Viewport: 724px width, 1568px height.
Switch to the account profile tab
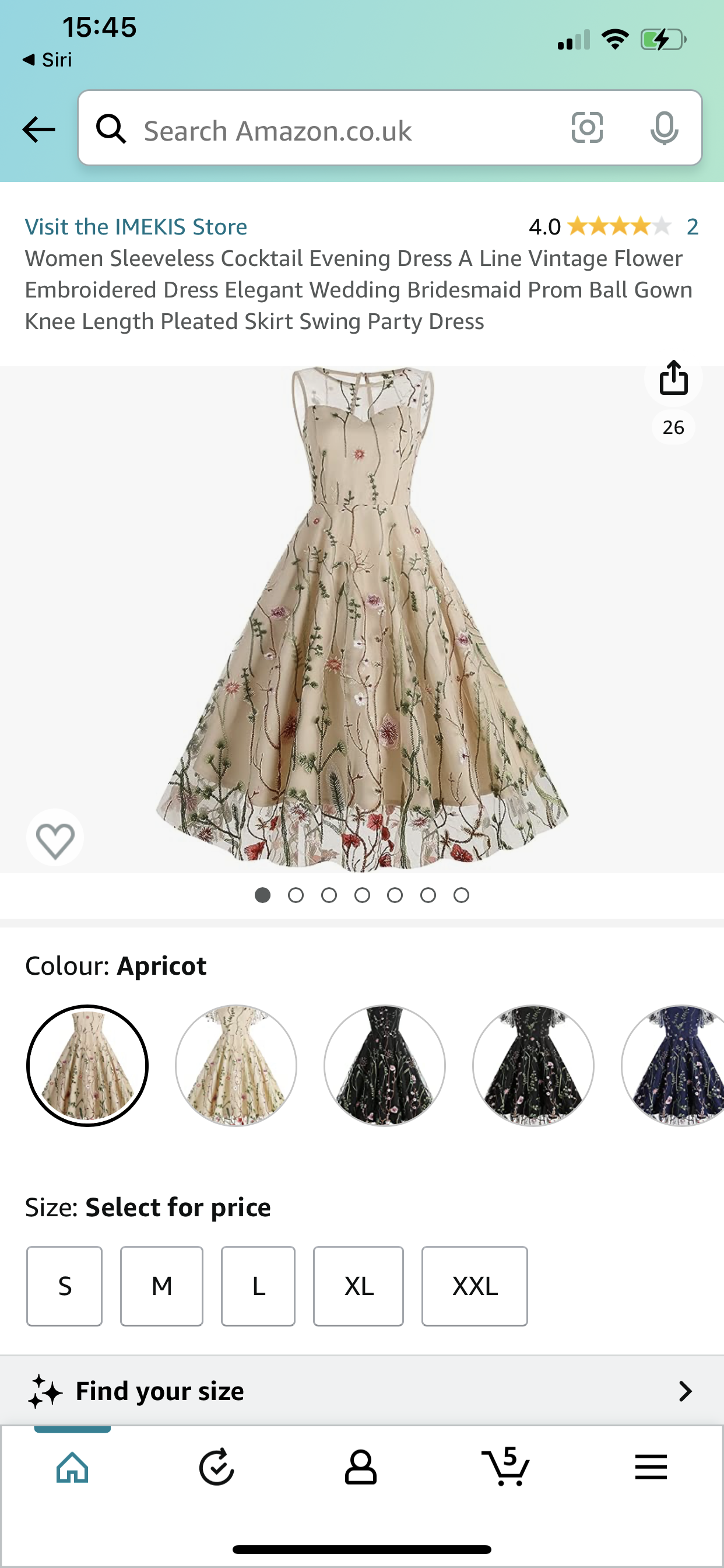click(x=361, y=1467)
